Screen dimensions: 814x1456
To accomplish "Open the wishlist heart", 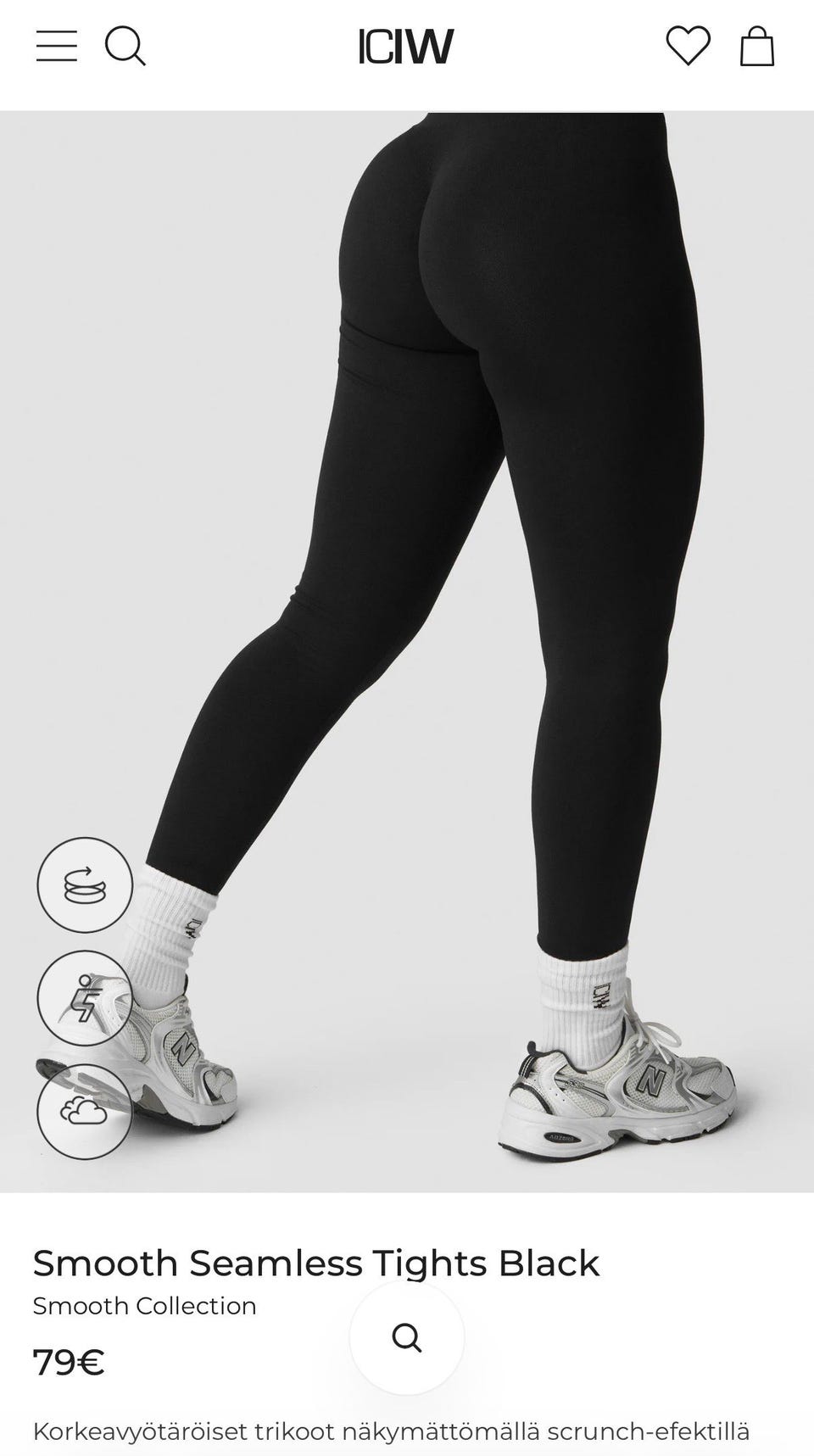I will 688,46.
